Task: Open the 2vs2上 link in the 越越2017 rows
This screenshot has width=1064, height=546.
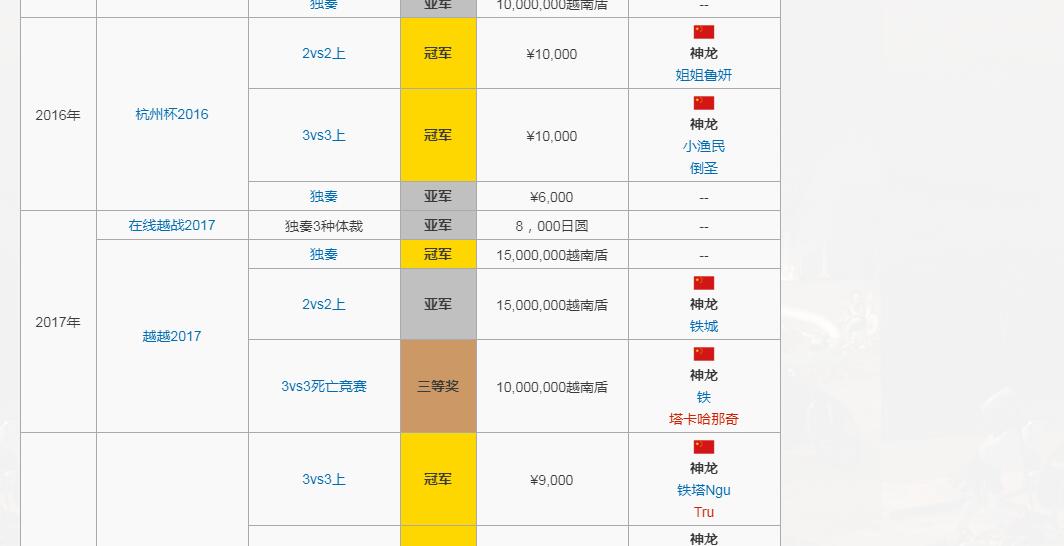Action: 324,304
